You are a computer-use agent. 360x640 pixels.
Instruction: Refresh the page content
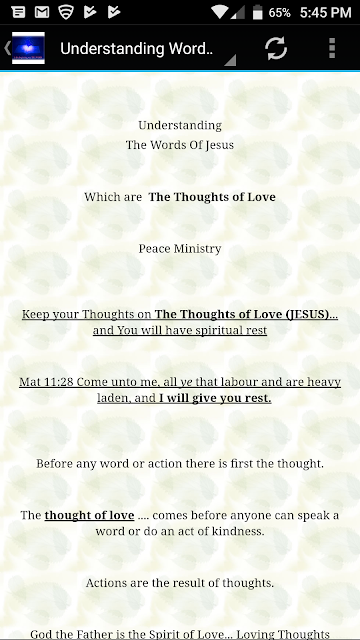pos(276,49)
